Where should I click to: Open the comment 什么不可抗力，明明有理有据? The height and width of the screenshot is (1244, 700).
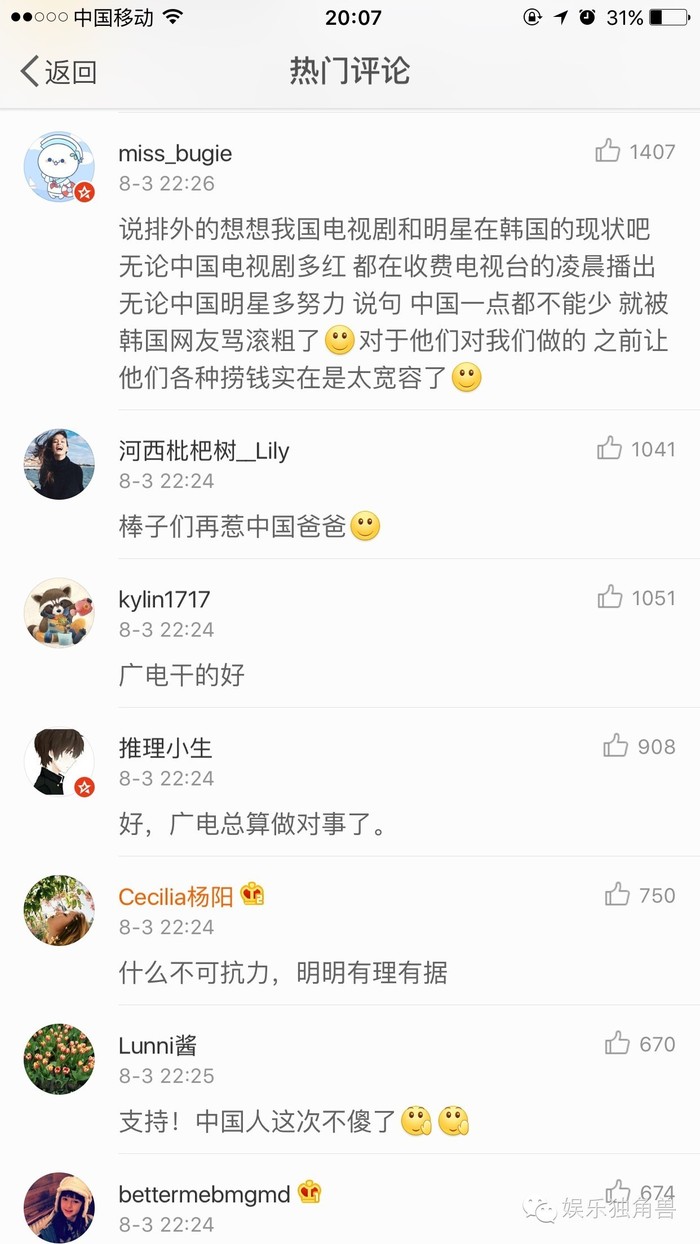[x=283, y=972]
